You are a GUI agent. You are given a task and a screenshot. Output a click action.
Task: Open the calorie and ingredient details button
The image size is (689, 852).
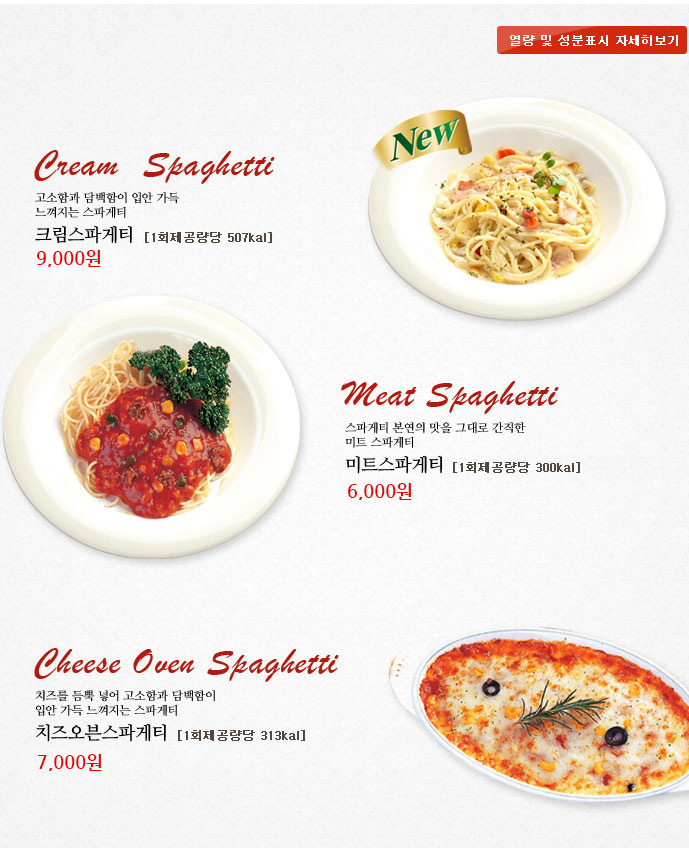tap(591, 40)
